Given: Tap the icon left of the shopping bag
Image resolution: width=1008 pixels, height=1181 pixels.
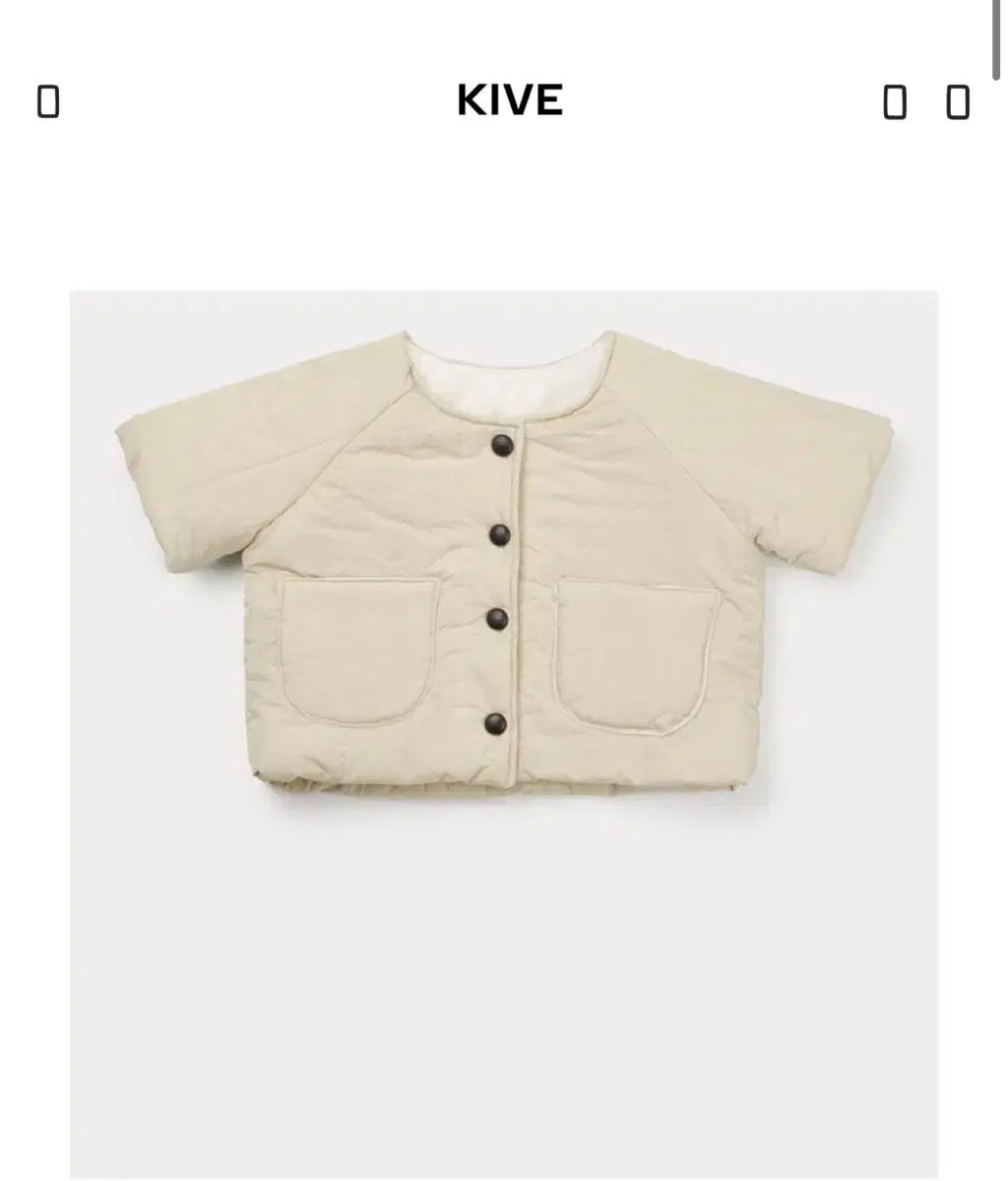Looking at the screenshot, I should pos(897,102).
